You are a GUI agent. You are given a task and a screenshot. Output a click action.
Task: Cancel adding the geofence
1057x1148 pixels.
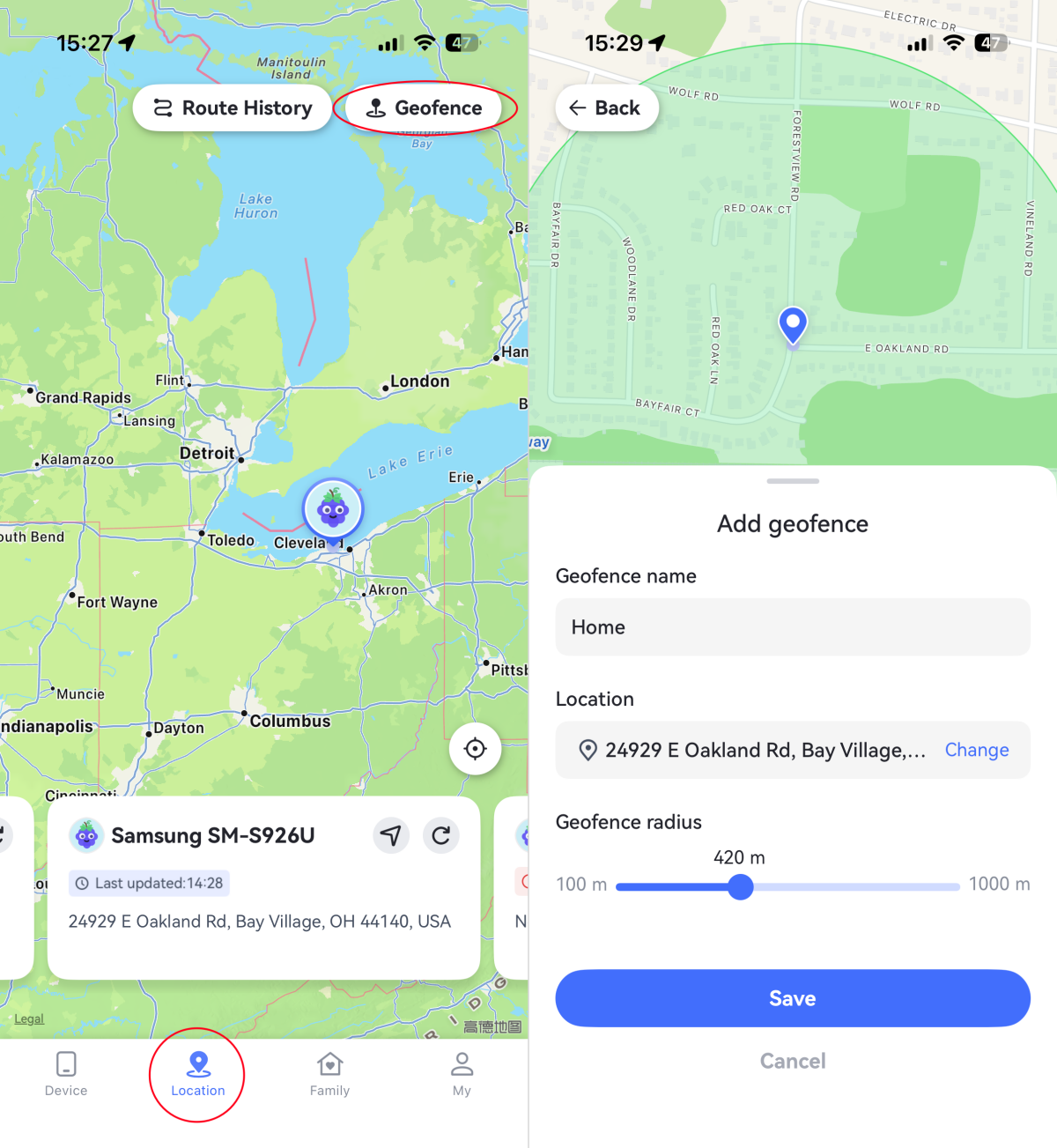click(792, 1061)
